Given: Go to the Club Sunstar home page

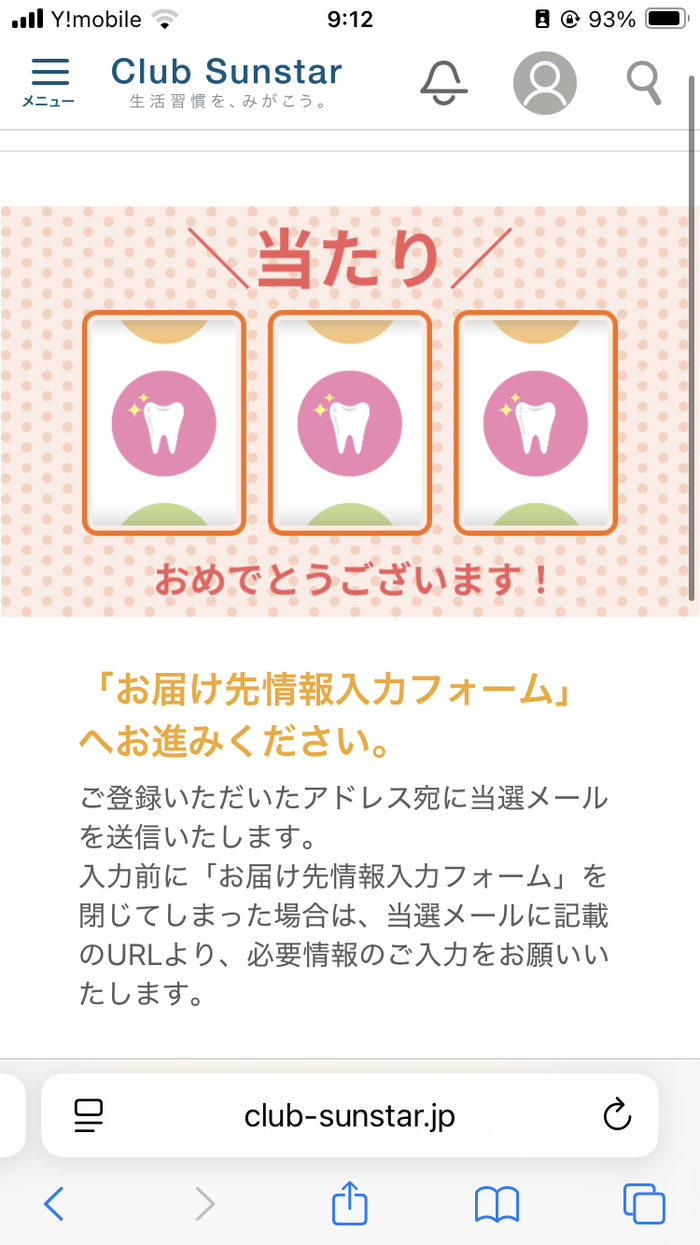Looking at the screenshot, I should (x=226, y=81).
